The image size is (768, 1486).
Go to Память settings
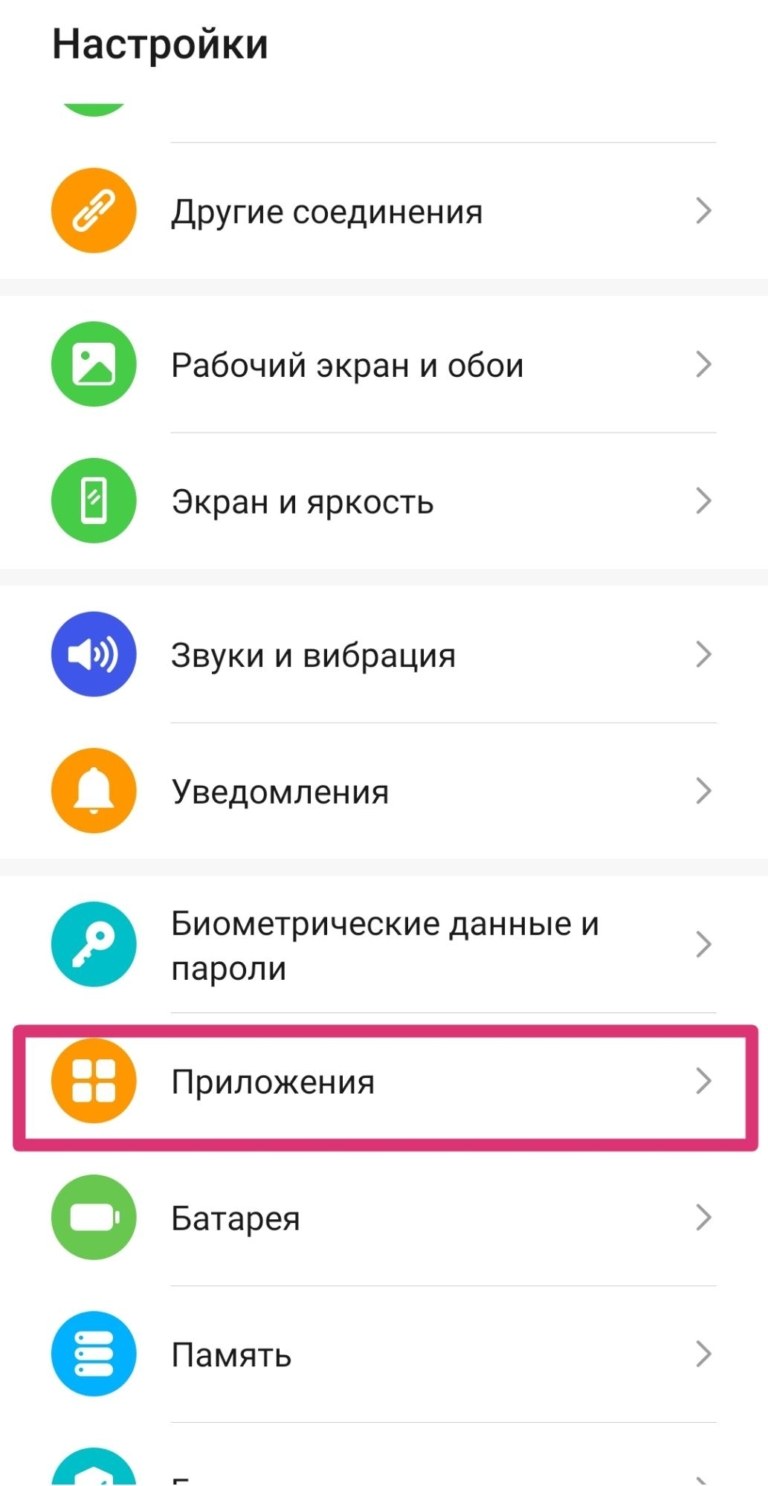pyautogui.click(x=384, y=1355)
